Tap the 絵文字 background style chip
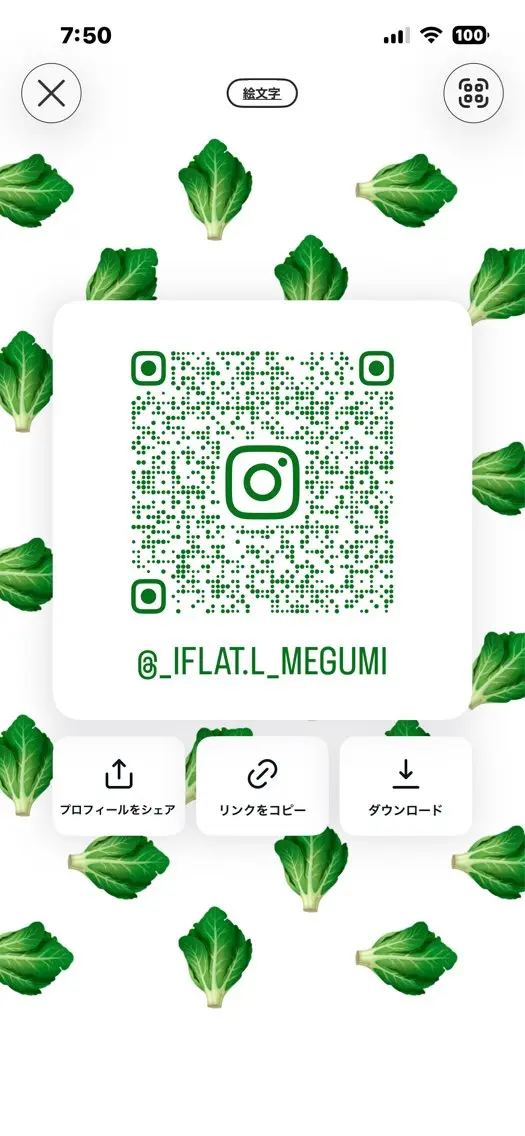 (262, 93)
